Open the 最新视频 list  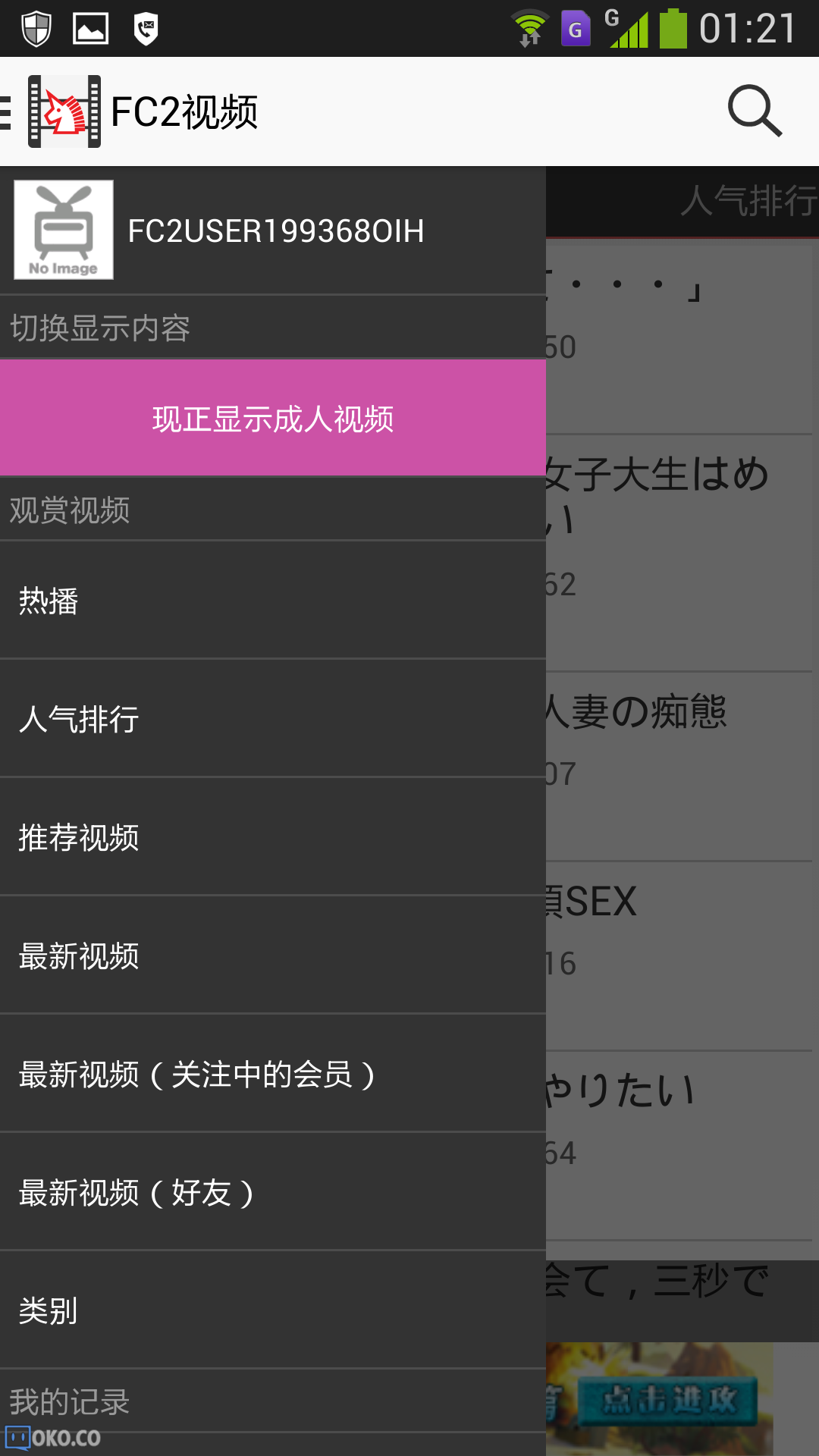pyautogui.click(x=273, y=955)
